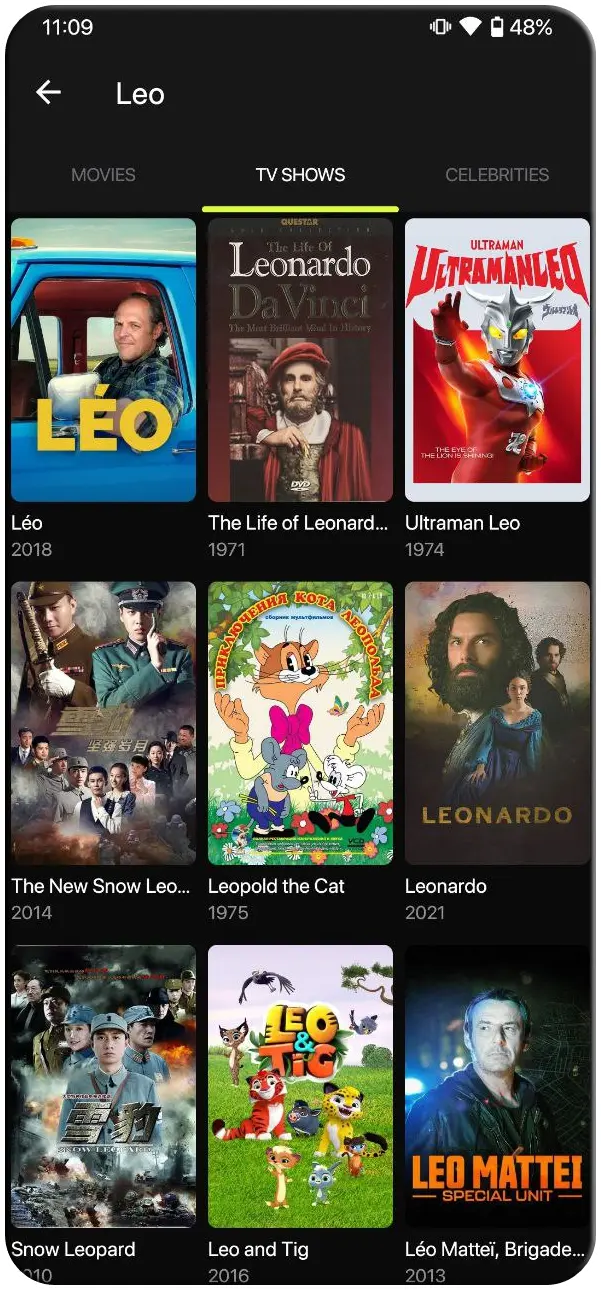The image size is (601, 1290).
Task: View Léo Matteï, Brigade show
Action: coord(497,1086)
